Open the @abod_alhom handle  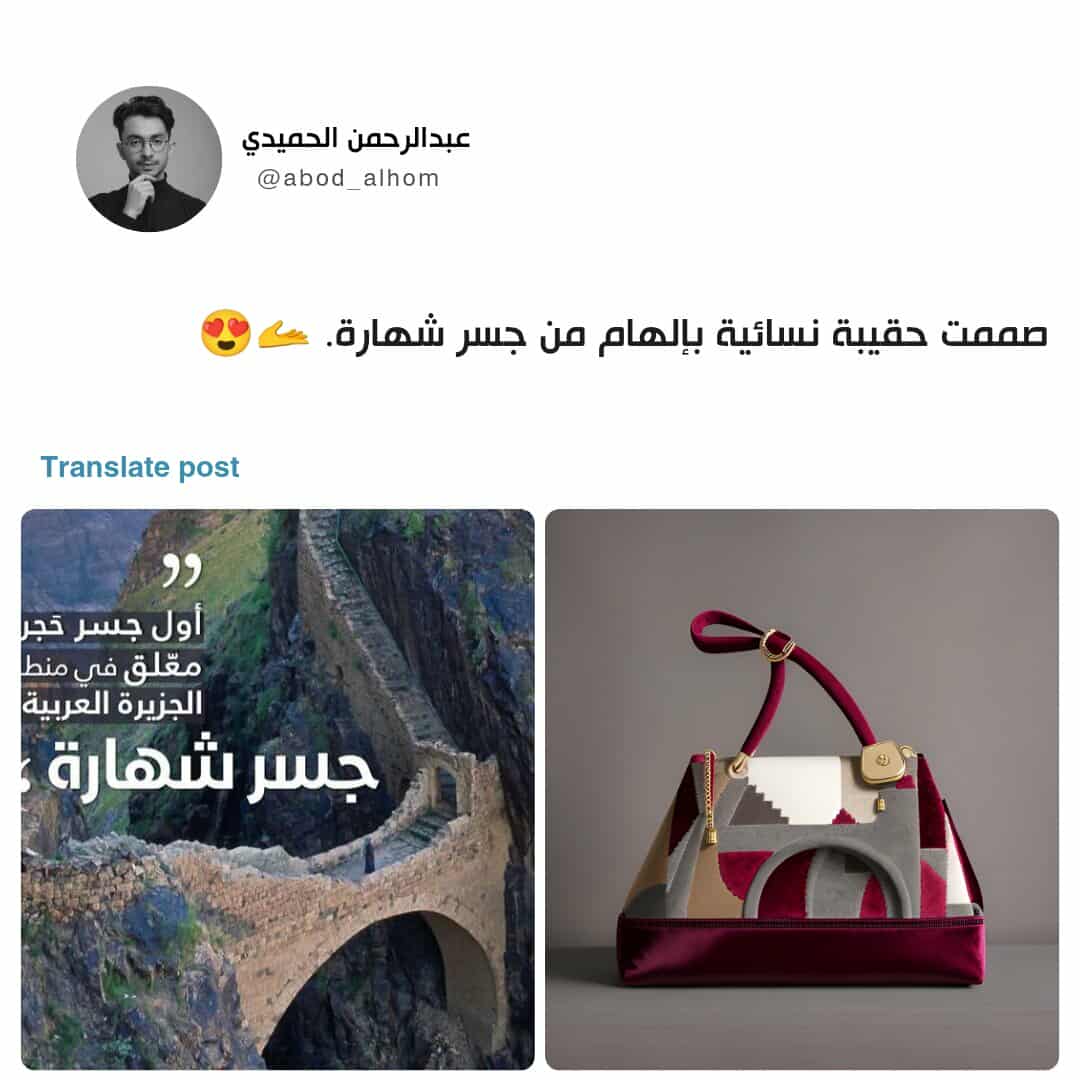[x=348, y=179]
